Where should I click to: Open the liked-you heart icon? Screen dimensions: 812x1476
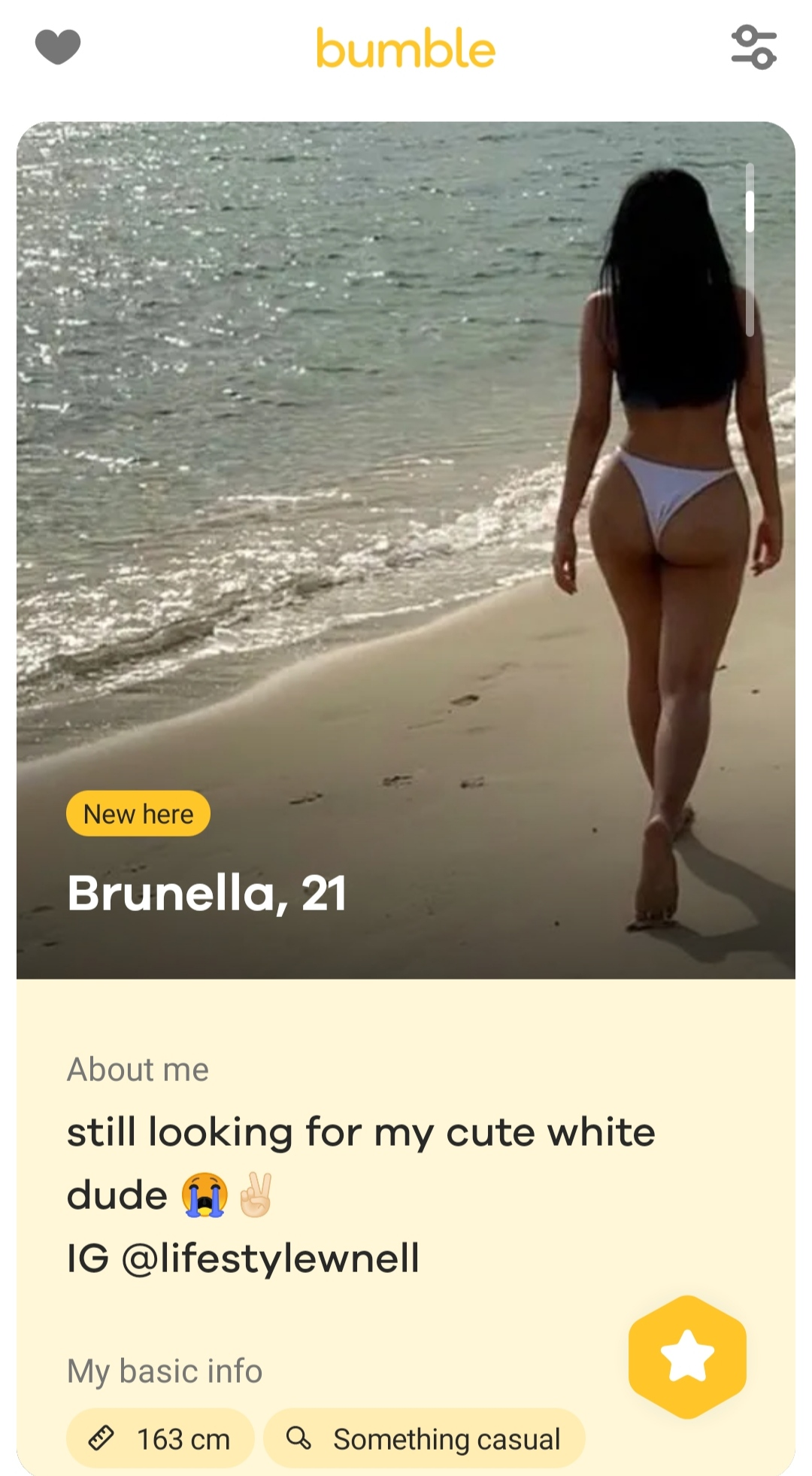tap(58, 47)
